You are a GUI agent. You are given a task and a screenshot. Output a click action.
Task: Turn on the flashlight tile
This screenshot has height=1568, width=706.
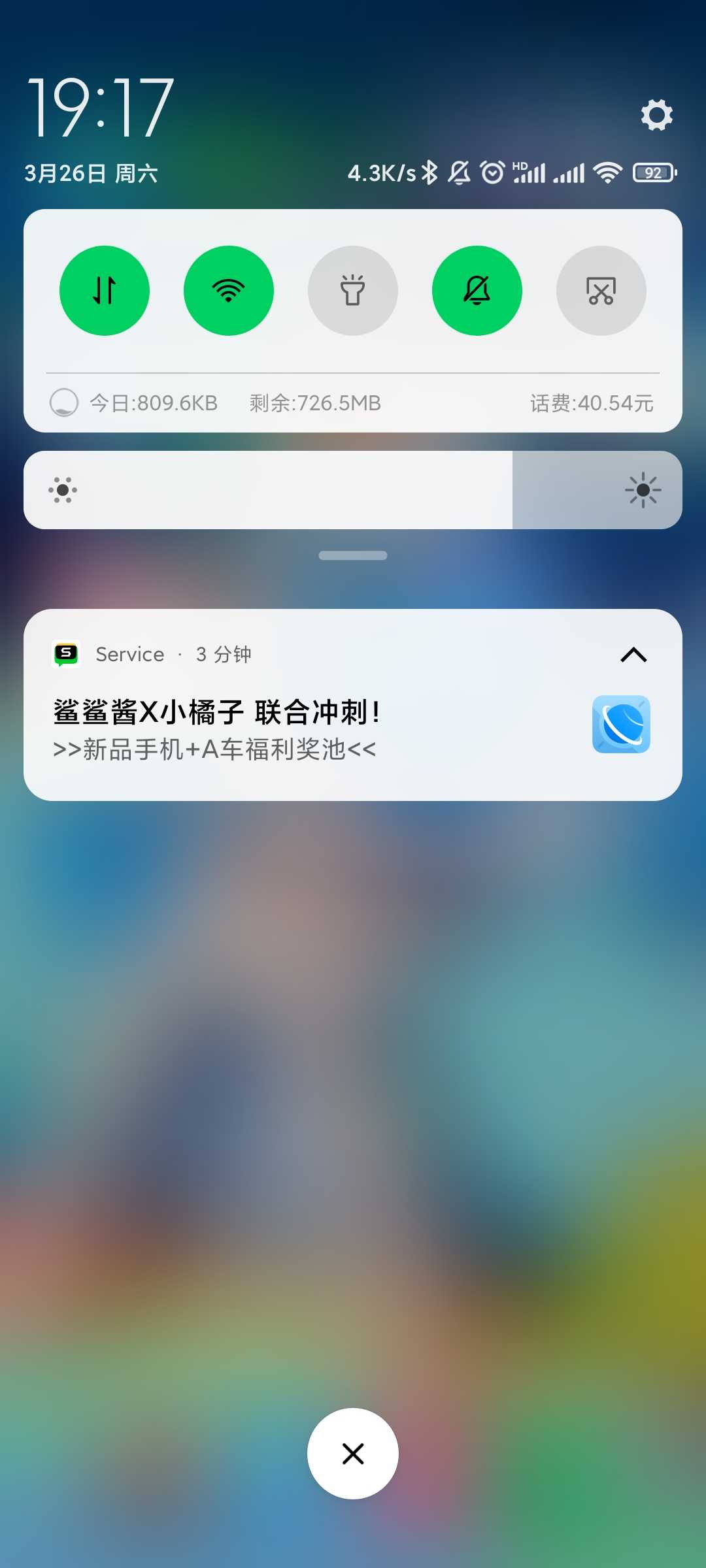coord(353,291)
